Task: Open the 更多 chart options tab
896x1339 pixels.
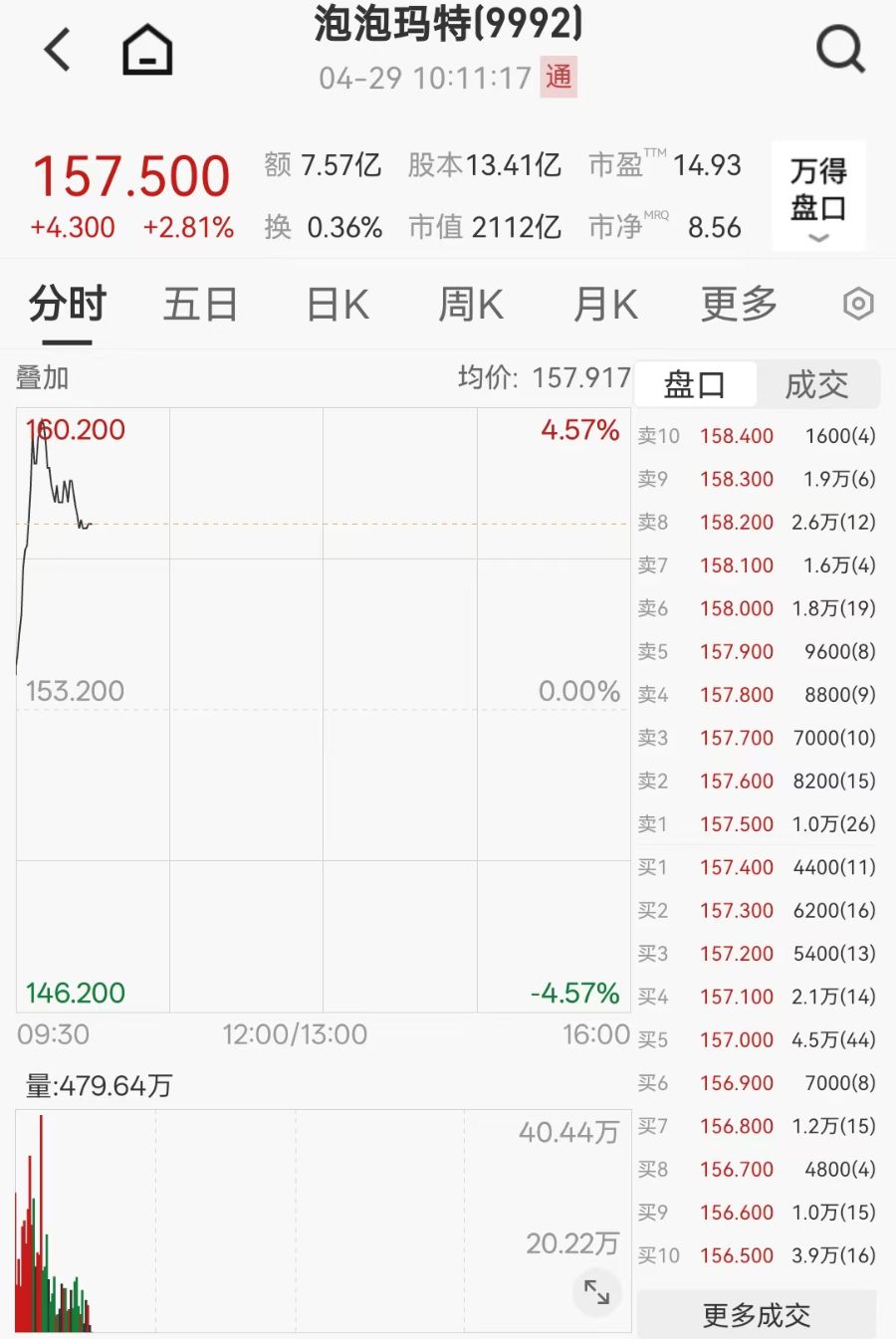Action: pos(738,305)
